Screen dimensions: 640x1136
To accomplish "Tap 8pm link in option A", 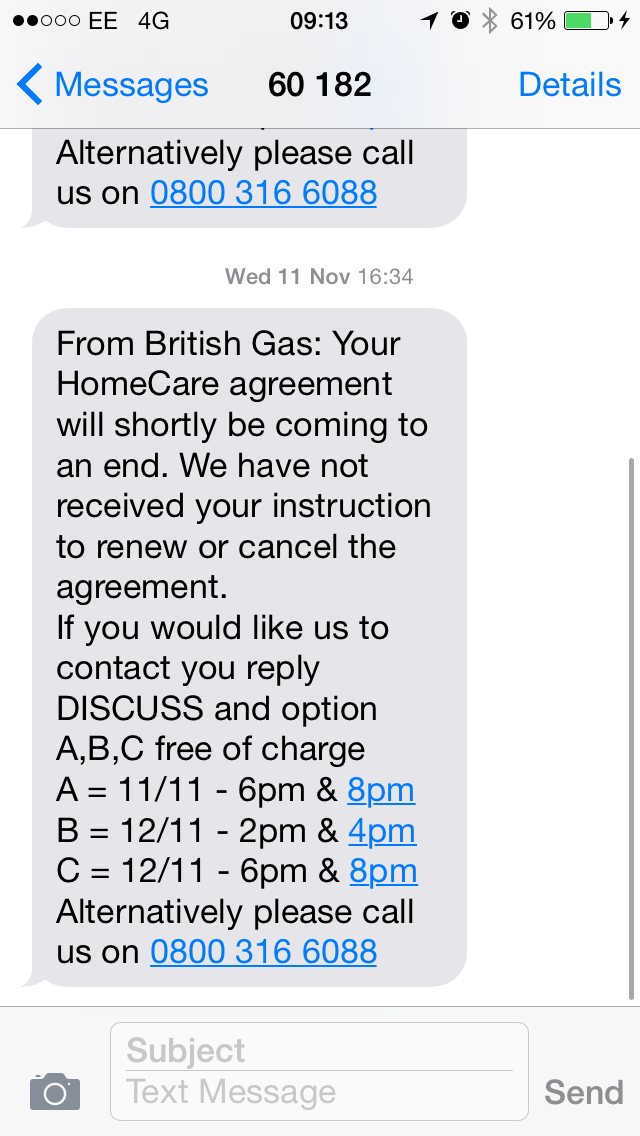I will tap(380, 790).
